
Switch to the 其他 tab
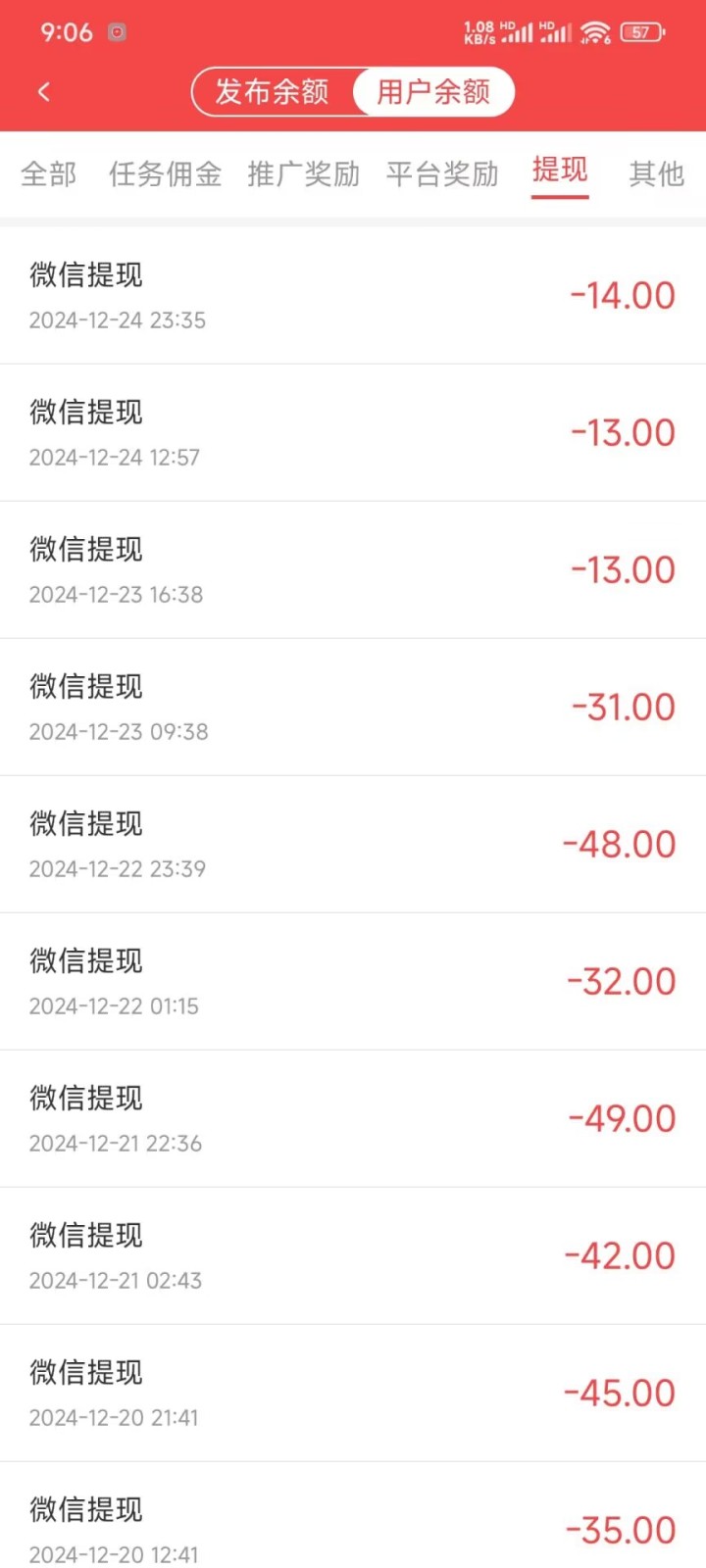(x=656, y=174)
